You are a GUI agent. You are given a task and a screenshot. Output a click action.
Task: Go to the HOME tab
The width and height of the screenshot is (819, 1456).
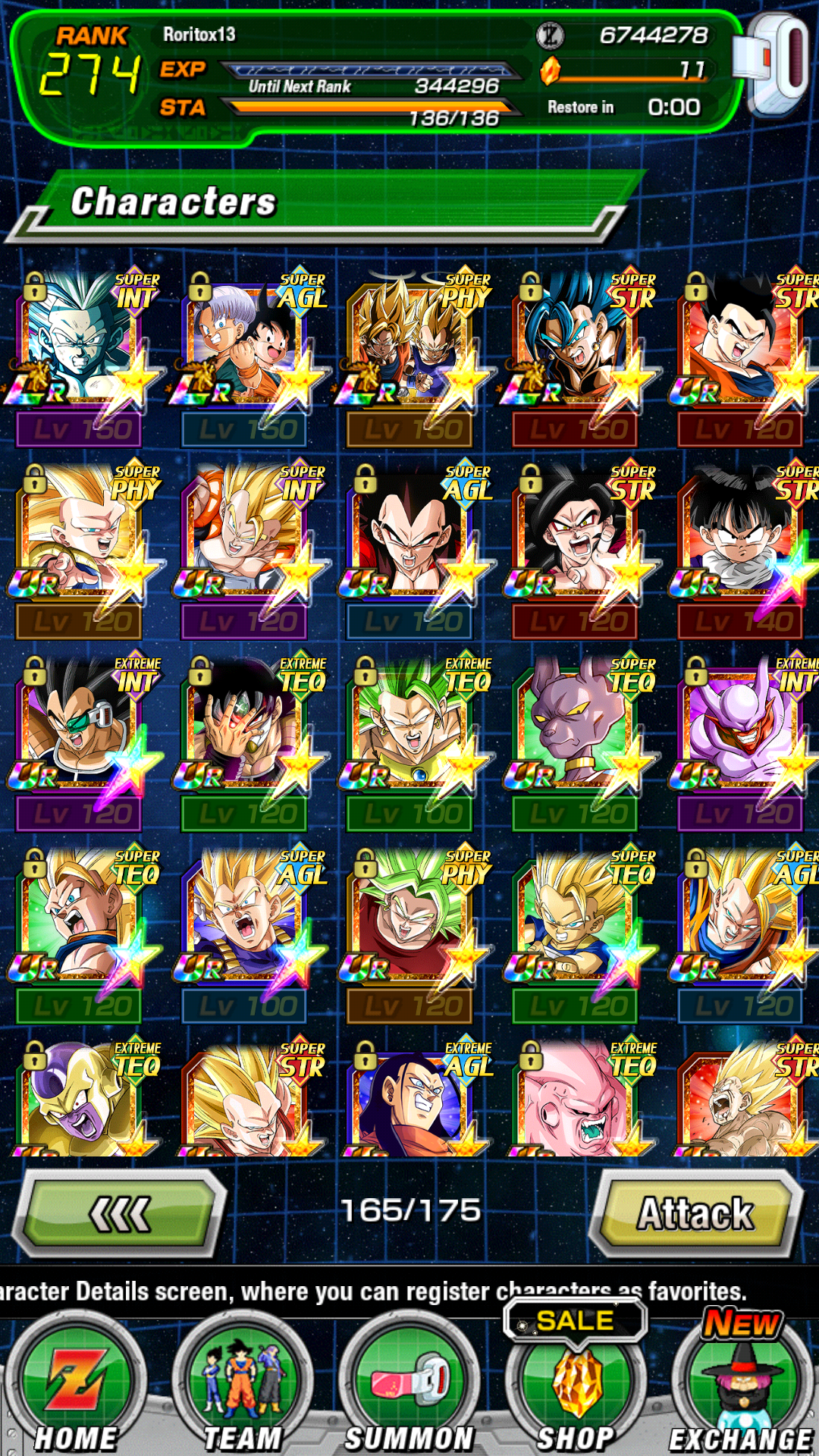[x=76, y=1388]
